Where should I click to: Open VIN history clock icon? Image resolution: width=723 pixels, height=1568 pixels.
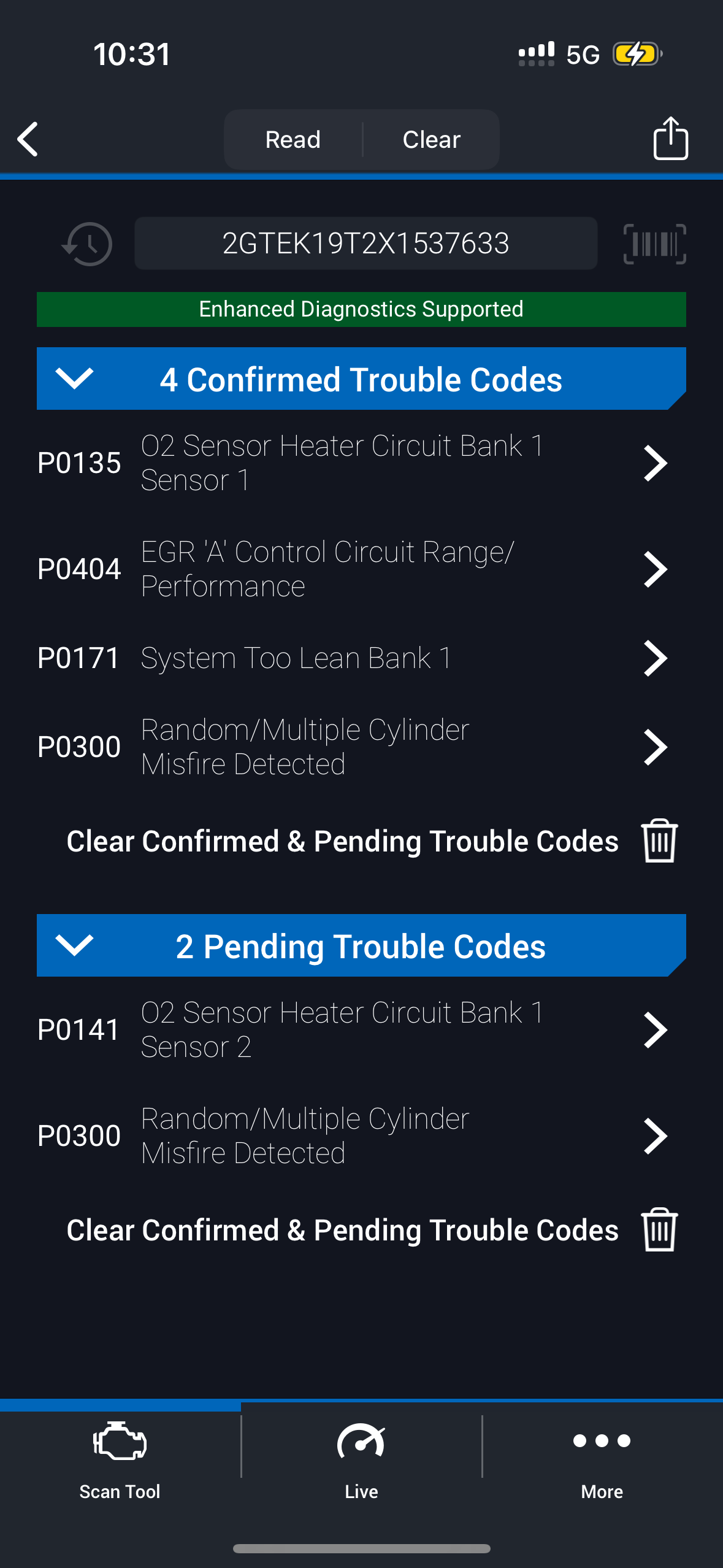[88, 244]
